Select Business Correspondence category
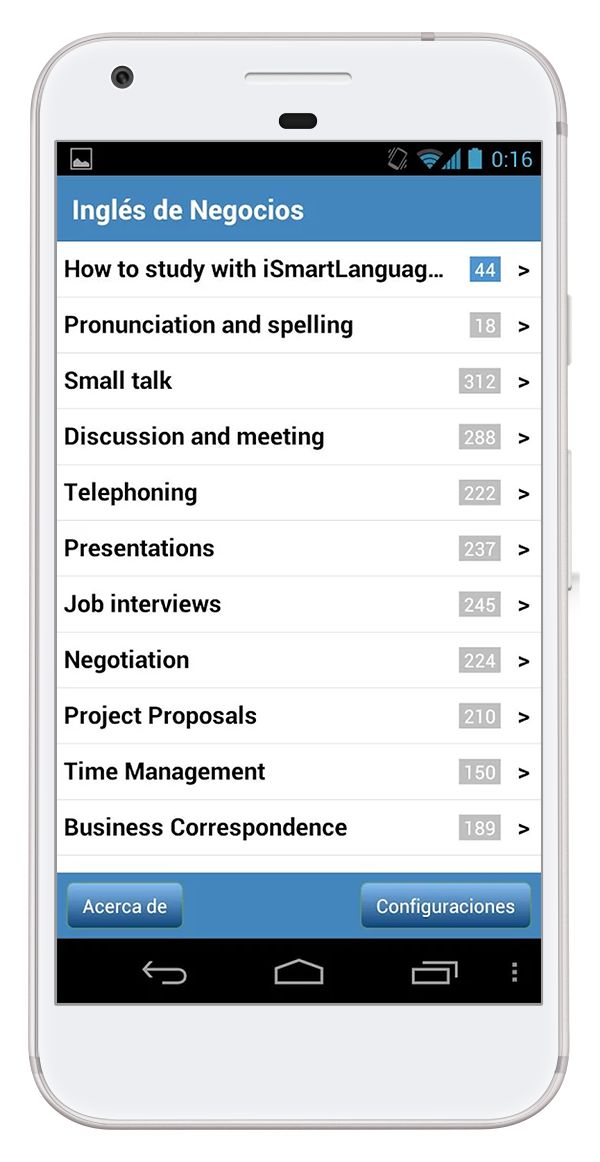Image resolution: width=600 pixels, height=1162 pixels. [x=299, y=828]
